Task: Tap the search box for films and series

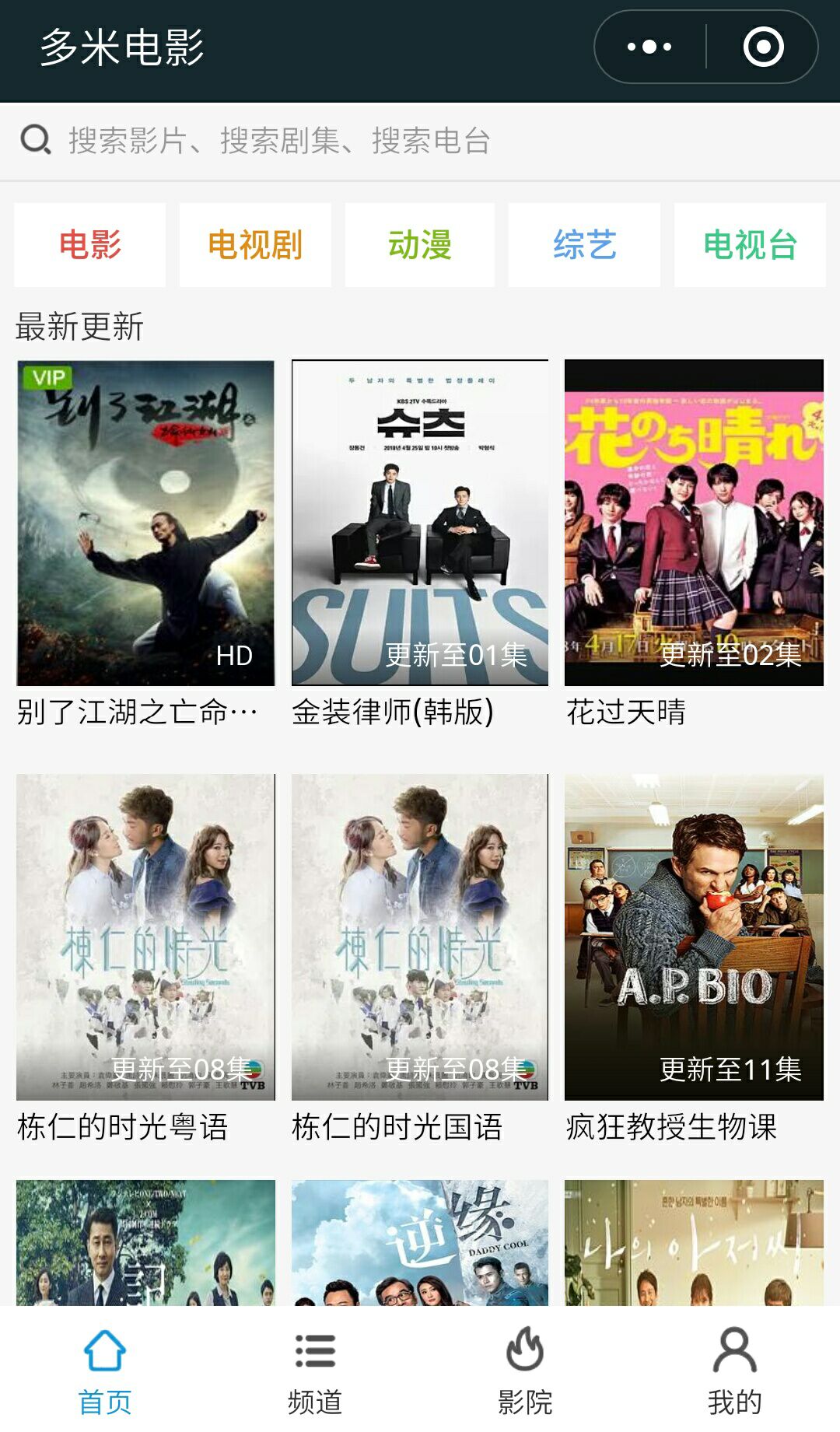Action: pos(420,141)
